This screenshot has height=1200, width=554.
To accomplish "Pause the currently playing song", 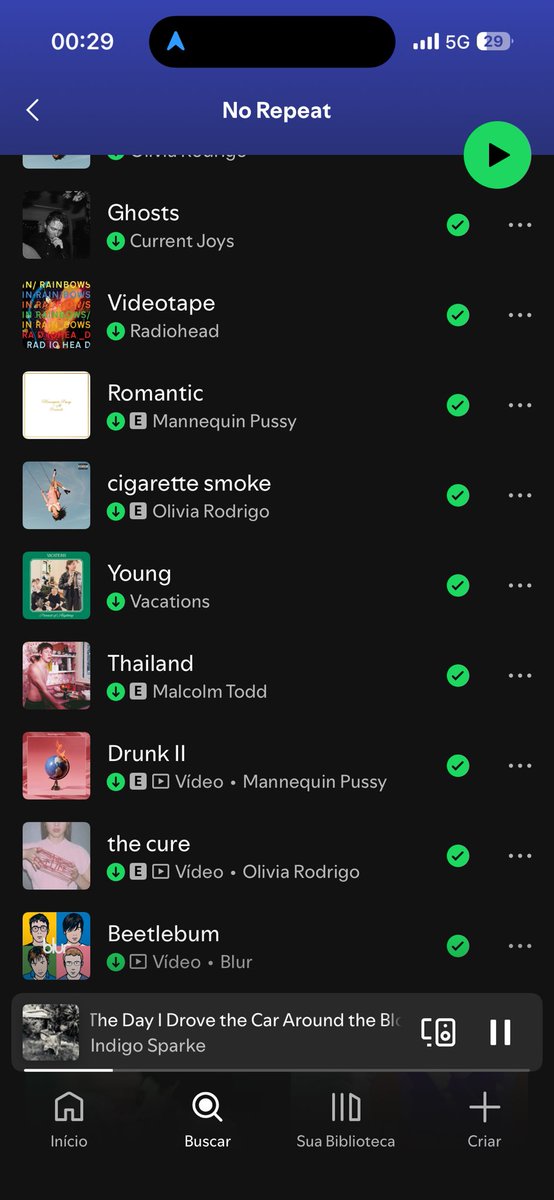I will tap(500, 1032).
